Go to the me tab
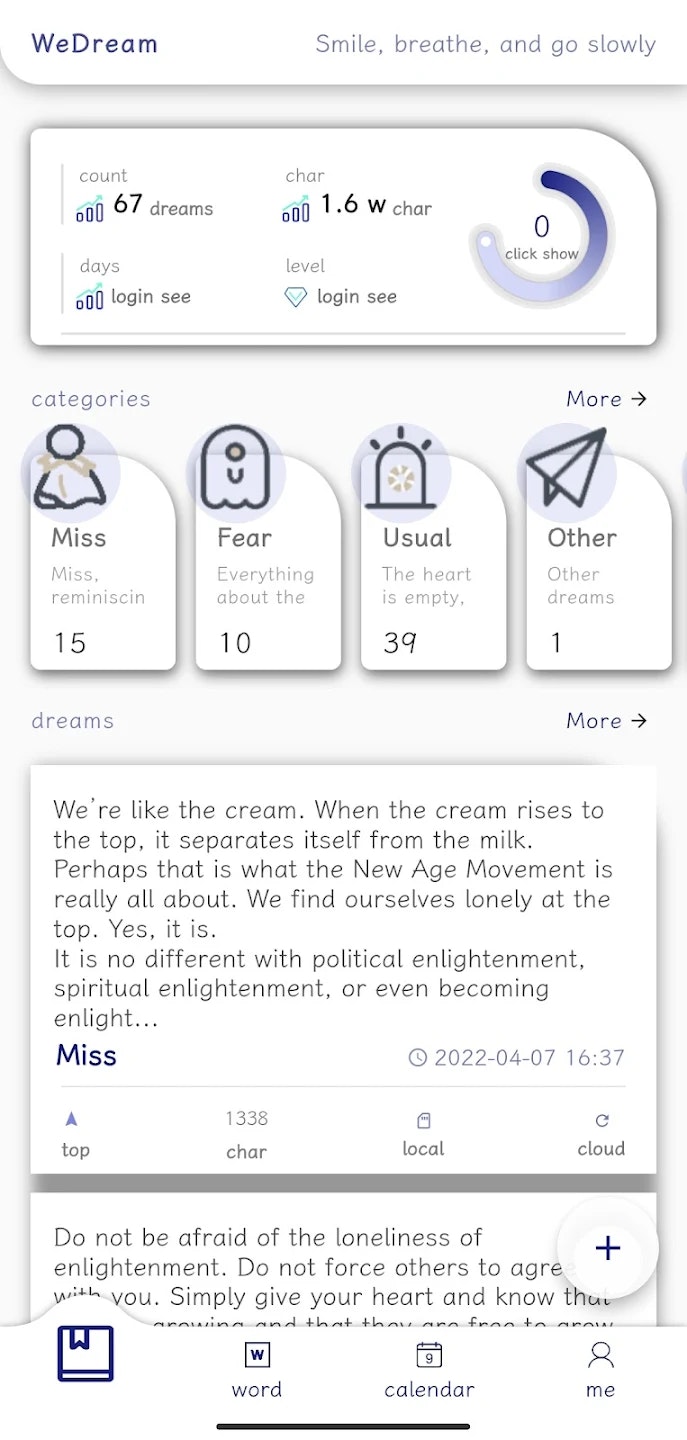The width and height of the screenshot is (687, 1440). click(x=600, y=1370)
